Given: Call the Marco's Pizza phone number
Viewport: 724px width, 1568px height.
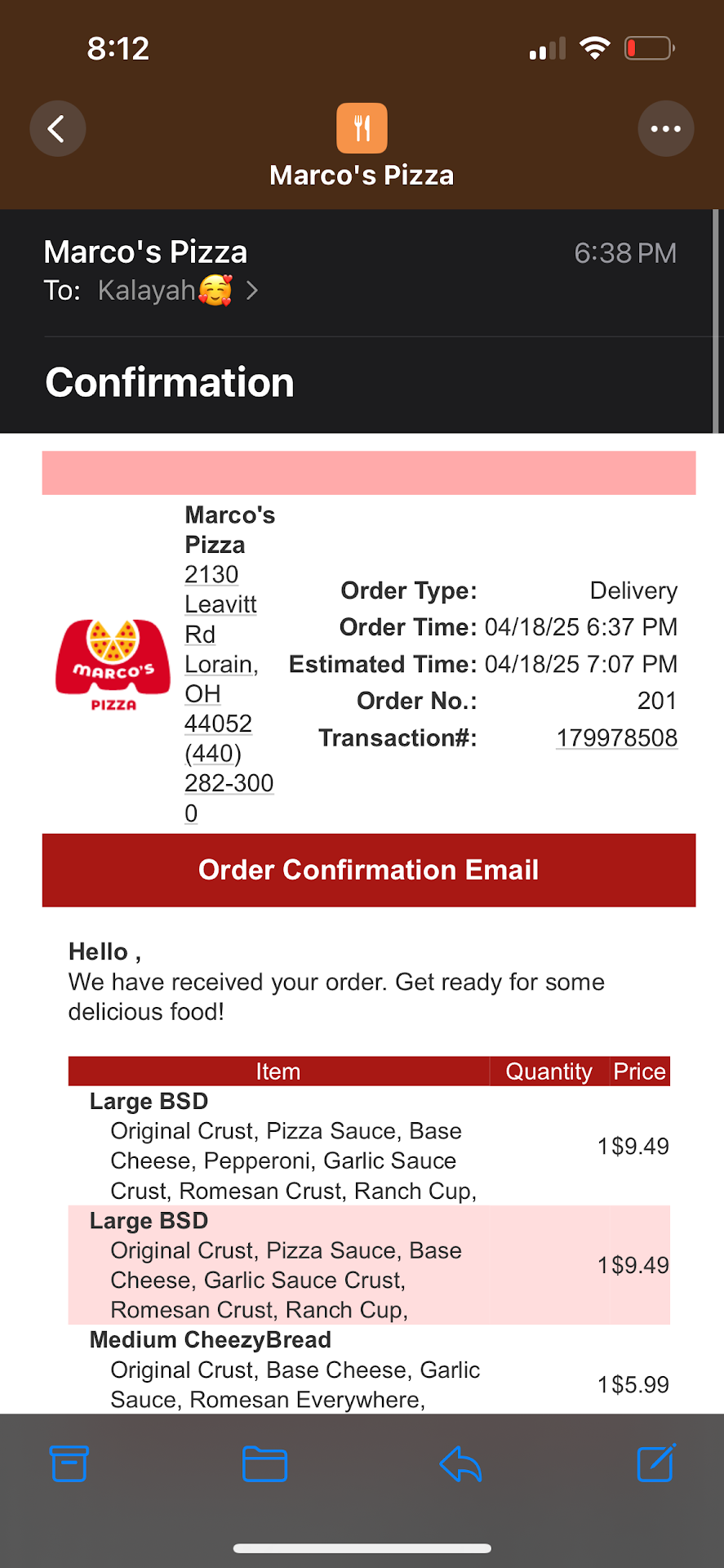Looking at the screenshot, I should (228, 782).
